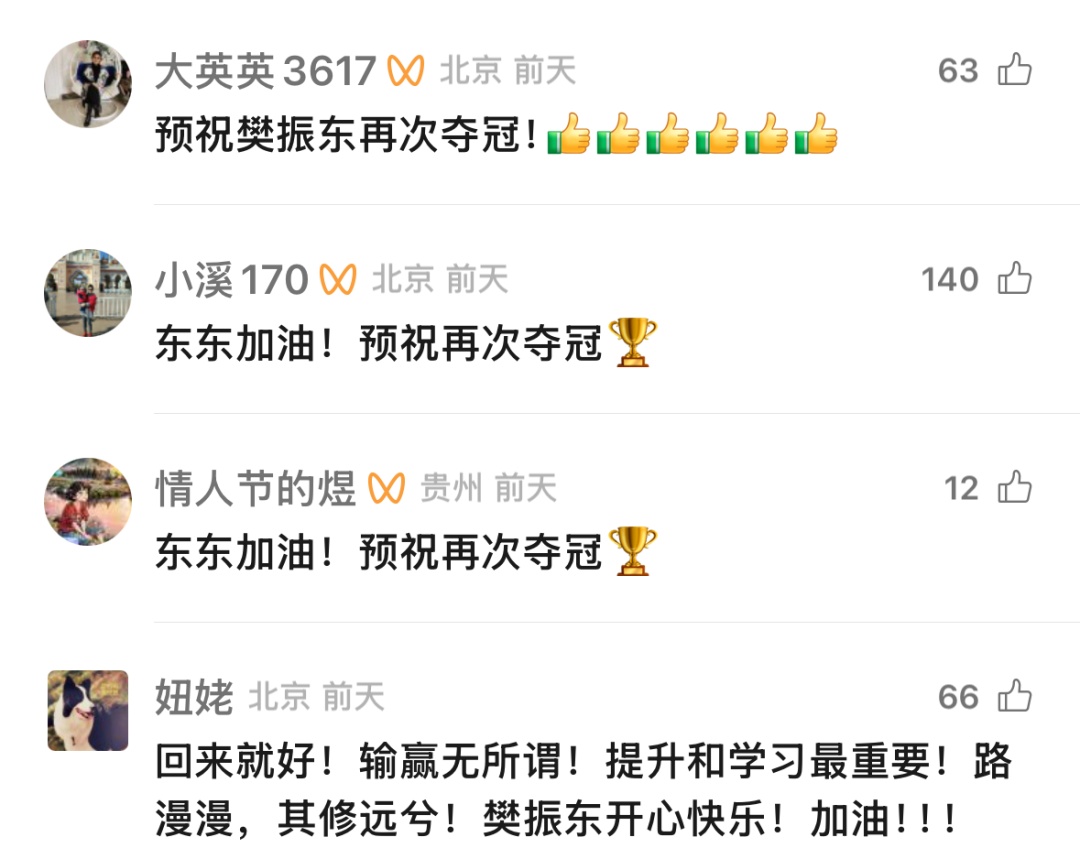This screenshot has height=862, width=1080.
Task: Tap the username 情人节的煜
Action: 255,489
